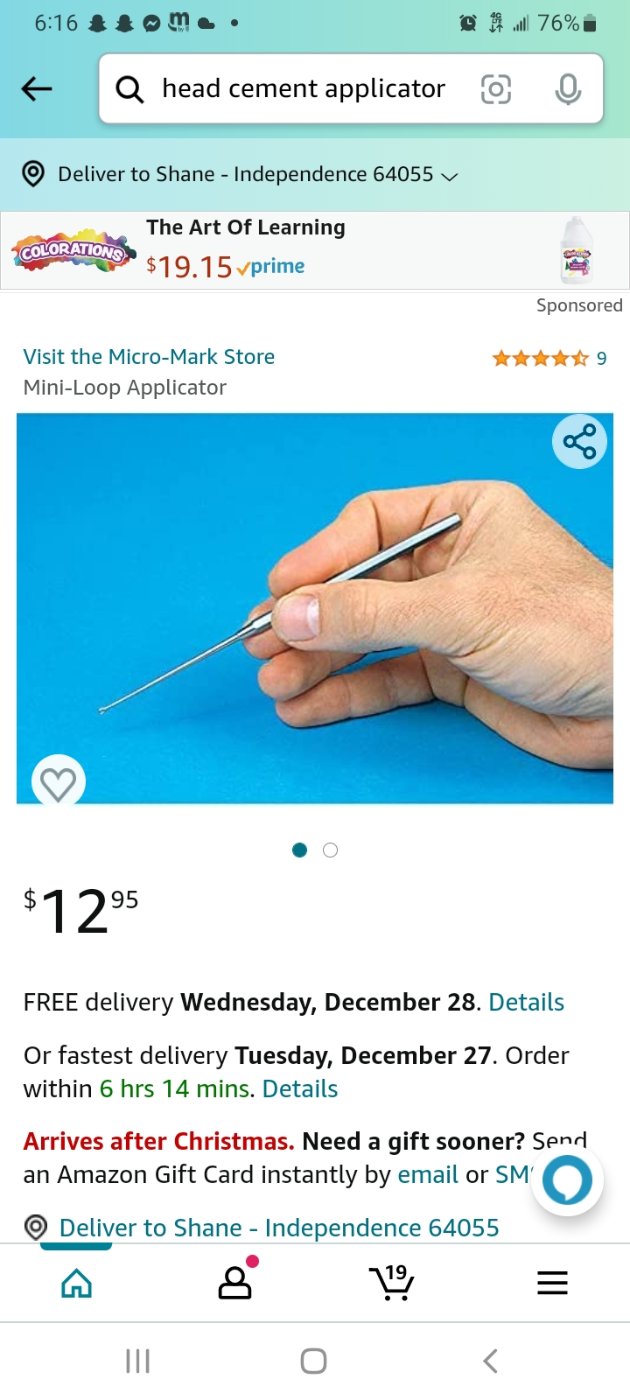Open the account profile tab
630x1400 pixels.
click(235, 1282)
